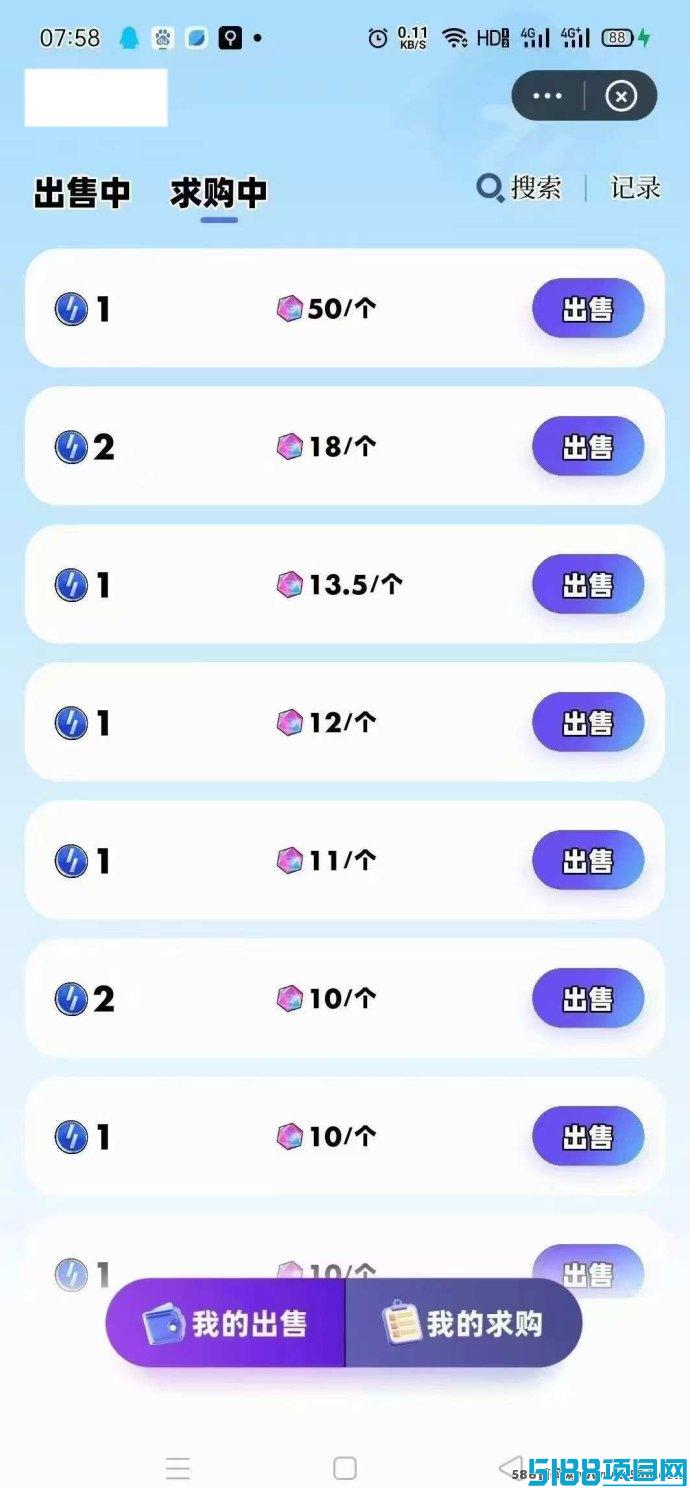This screenshot has width=690, height=1488.
Task: Sell to the 12/个 buy request
Action: pos(588,723)
